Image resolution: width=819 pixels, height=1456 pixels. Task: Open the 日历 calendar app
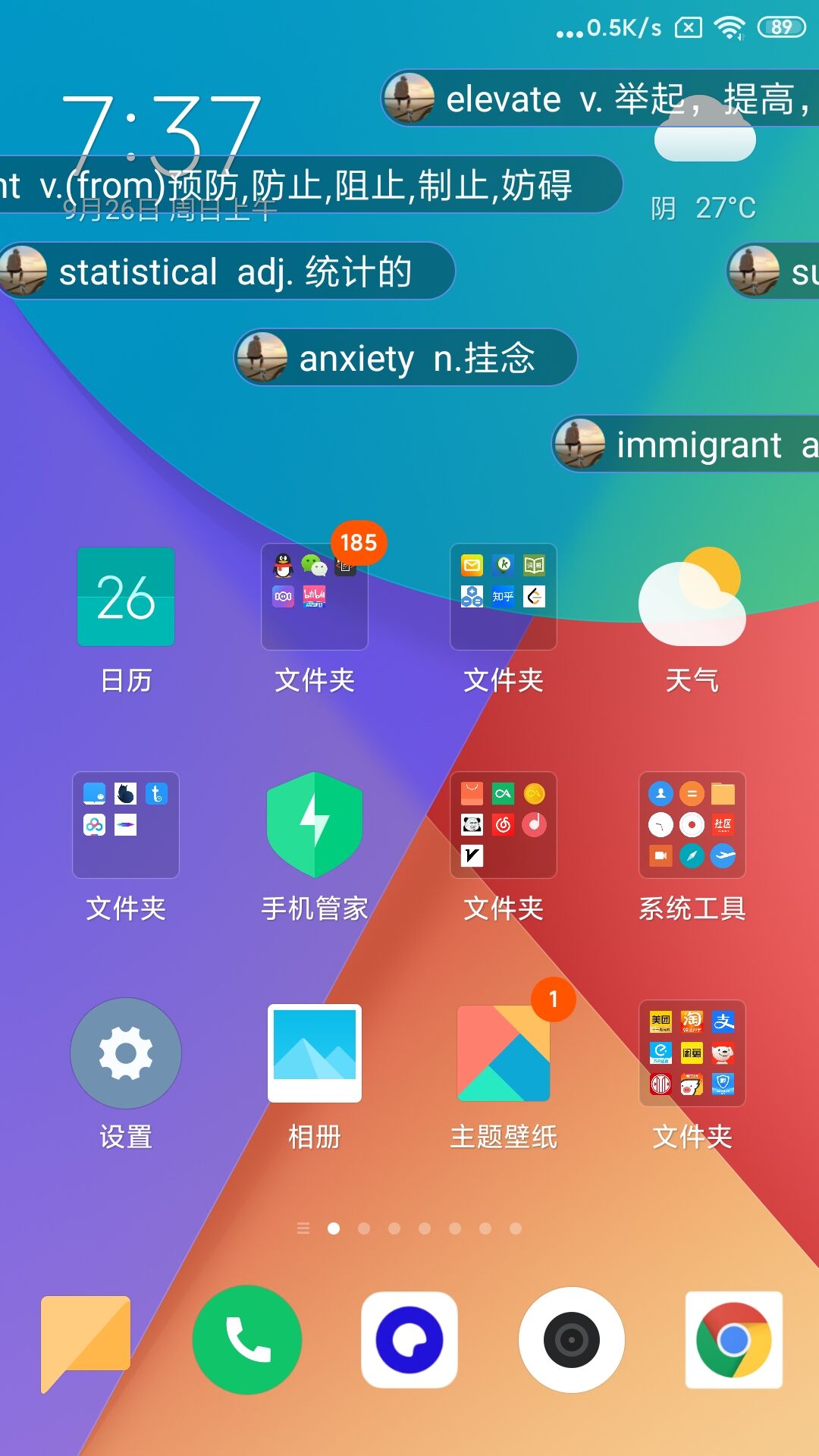pyautogui.click(x=126, y=597)
